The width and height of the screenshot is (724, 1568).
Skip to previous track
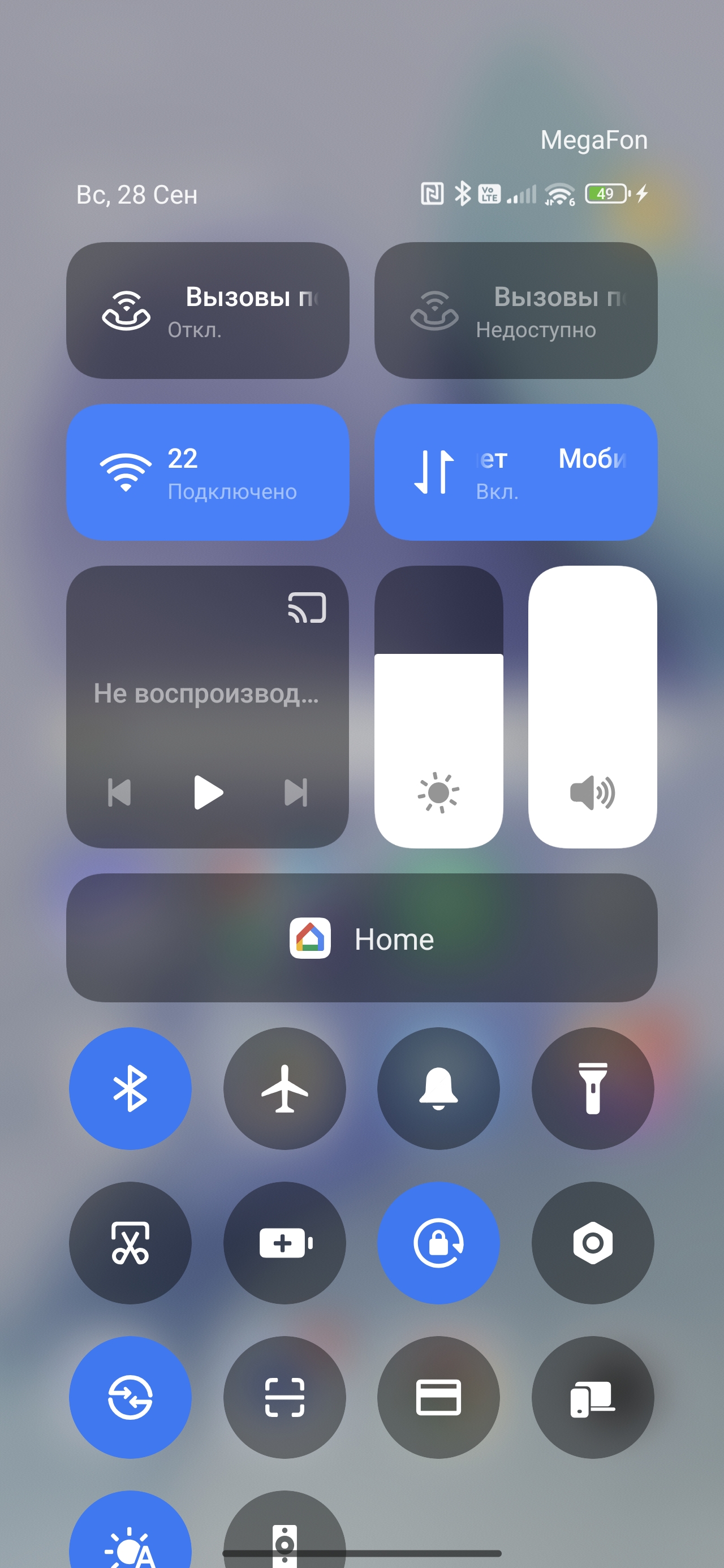[x=119, y=792]
